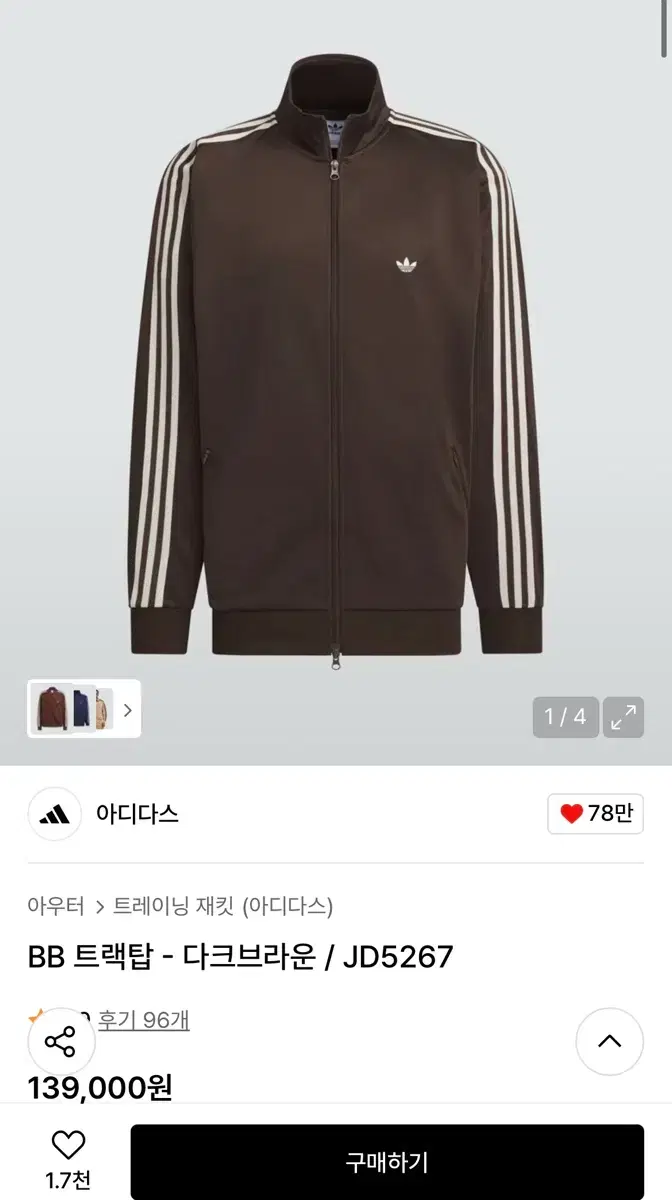Go to the 아우터 category
Screen dimensions: 672x1200
pyautogui.click(x=56, y=906)
